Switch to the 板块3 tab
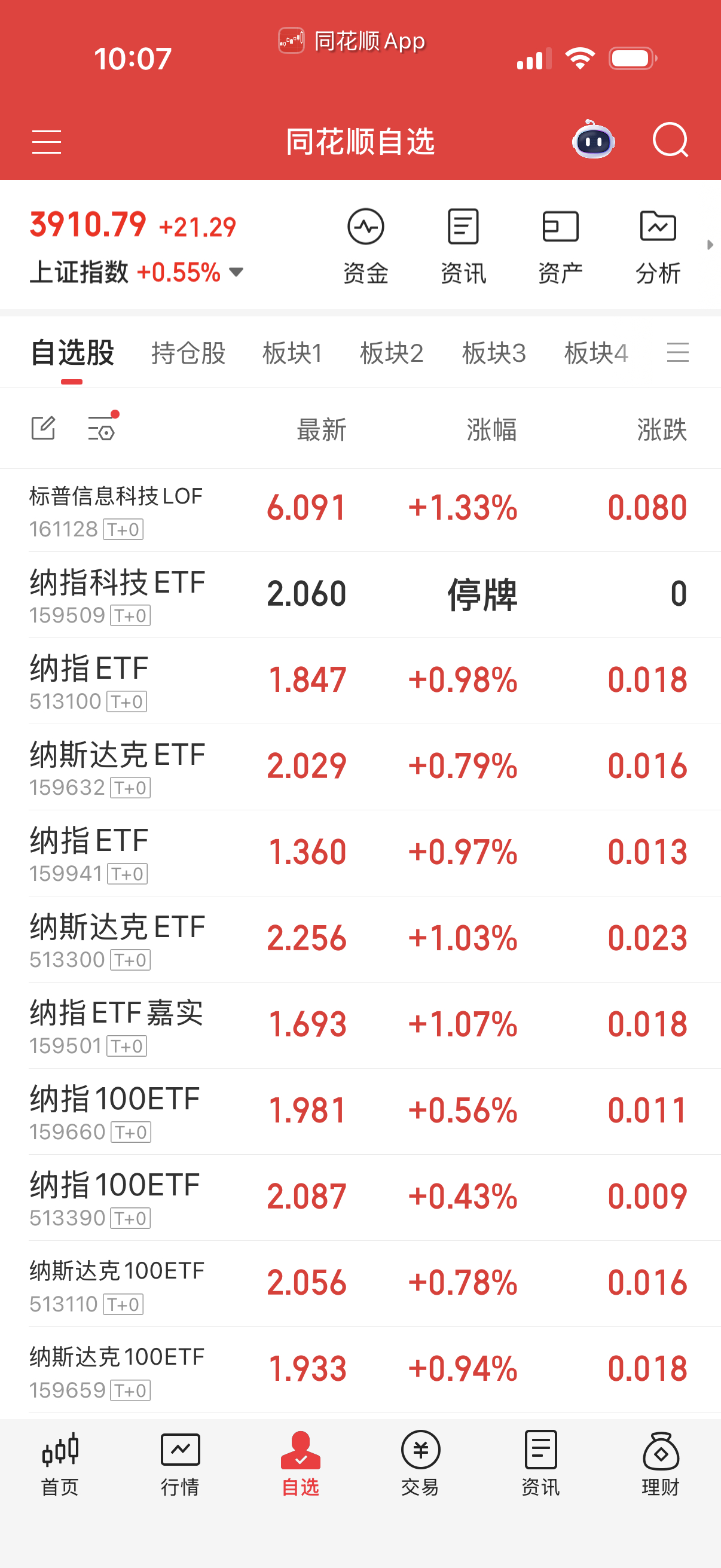The height and width of the screenshot is (1568, 721). [494, 353]
